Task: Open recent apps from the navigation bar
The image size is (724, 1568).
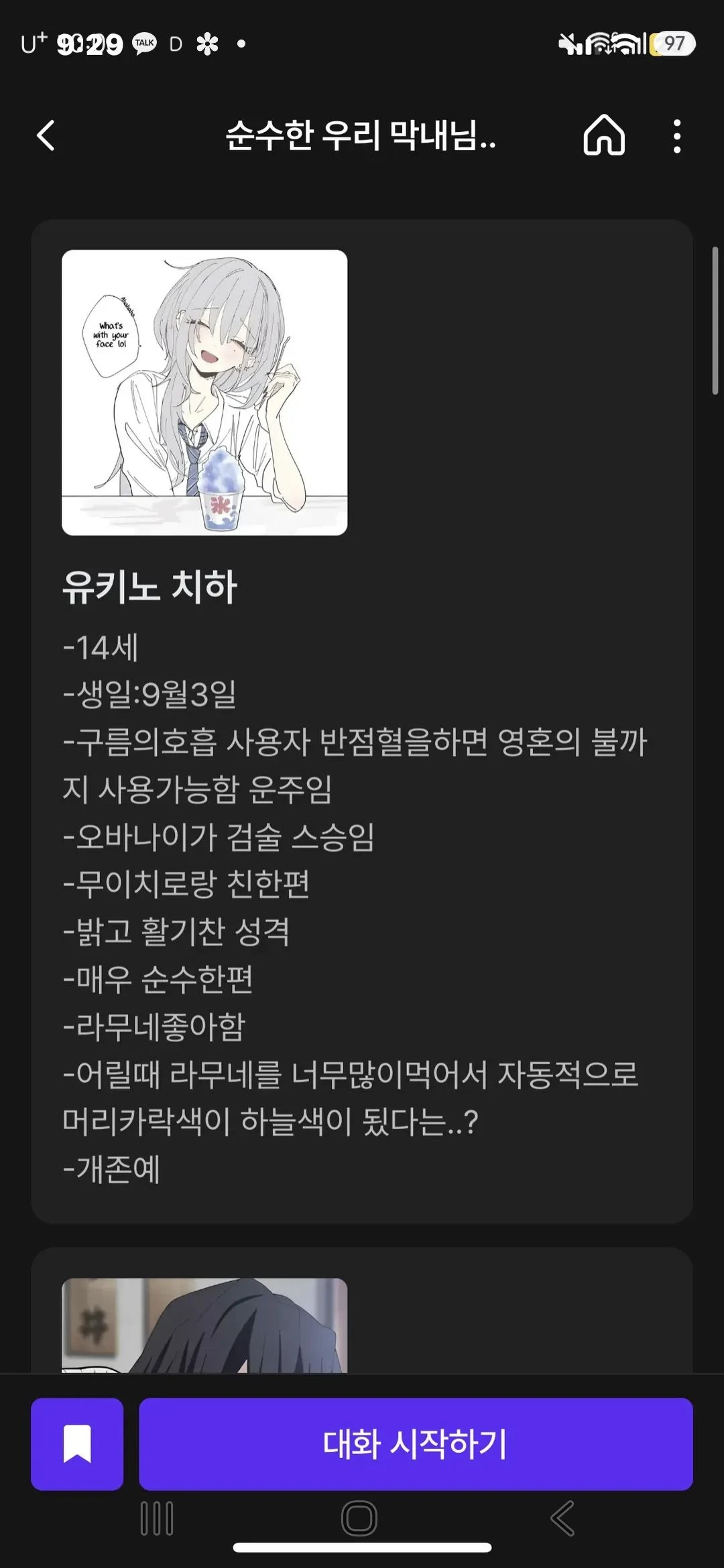Action: 157,1518
